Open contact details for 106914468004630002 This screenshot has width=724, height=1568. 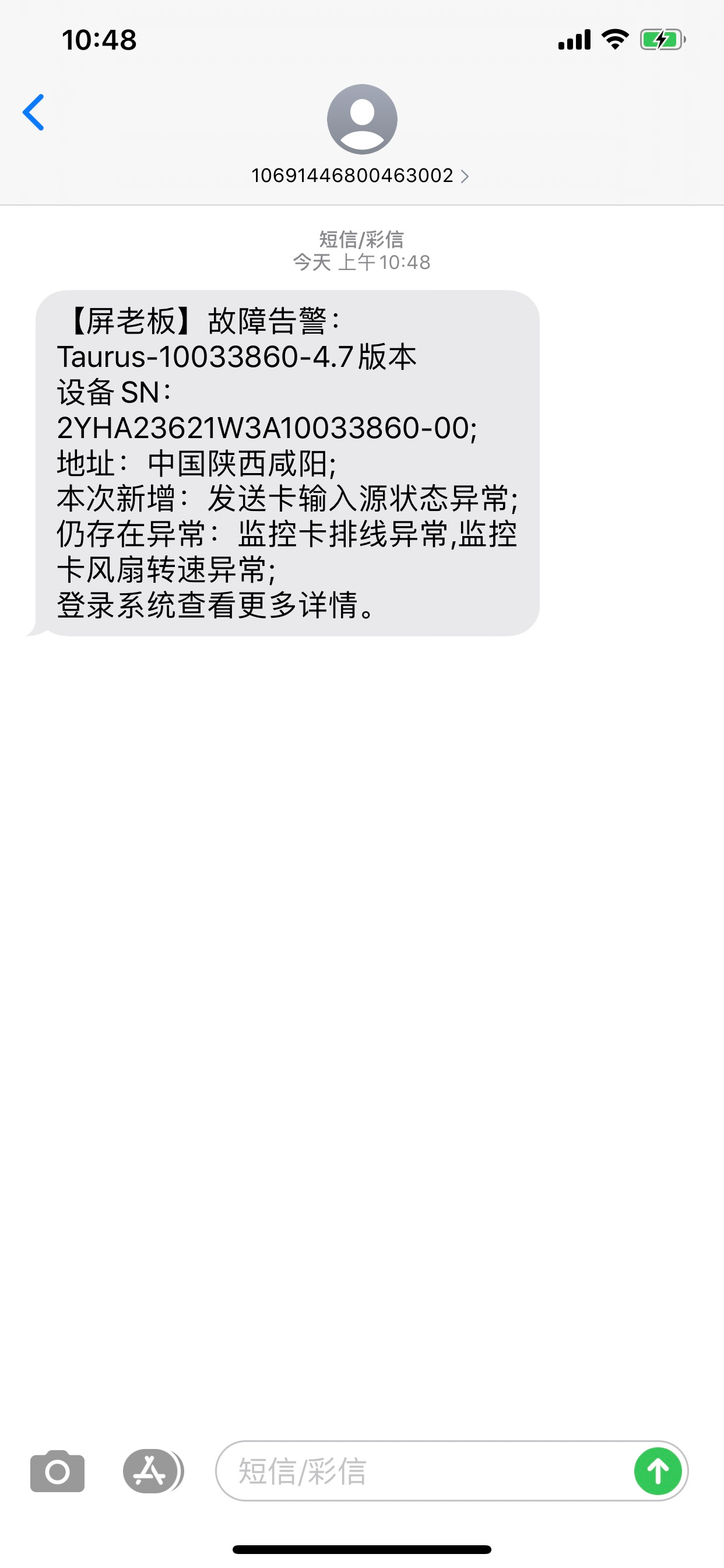coord(361,176)
